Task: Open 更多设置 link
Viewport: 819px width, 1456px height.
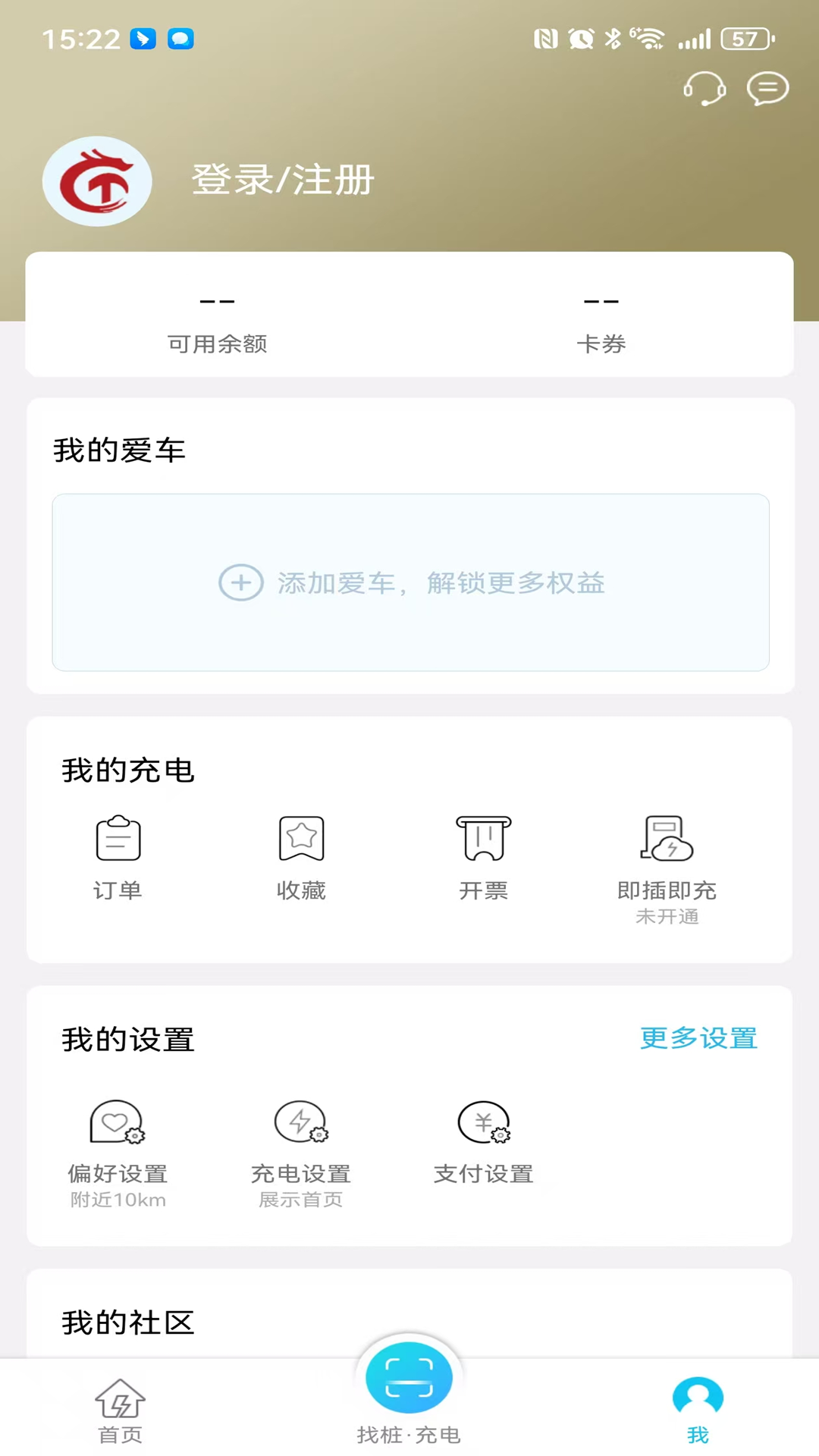Action: click(698, 1038)
